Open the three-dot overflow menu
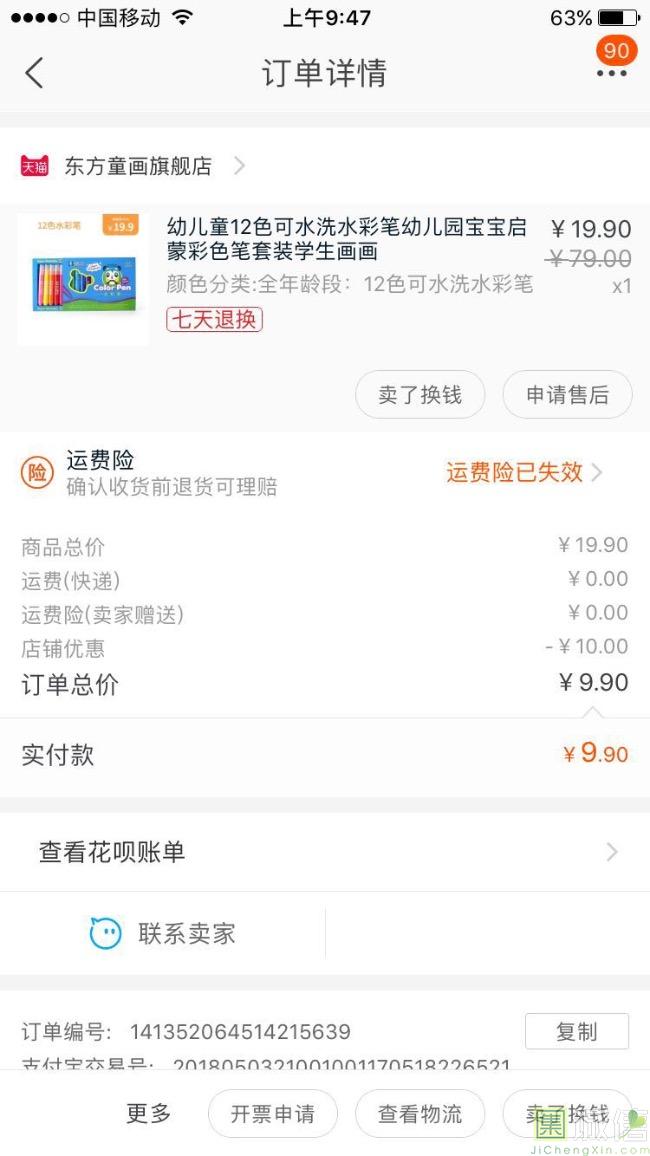Screen dimensions: 650x1156 point(612,73)
